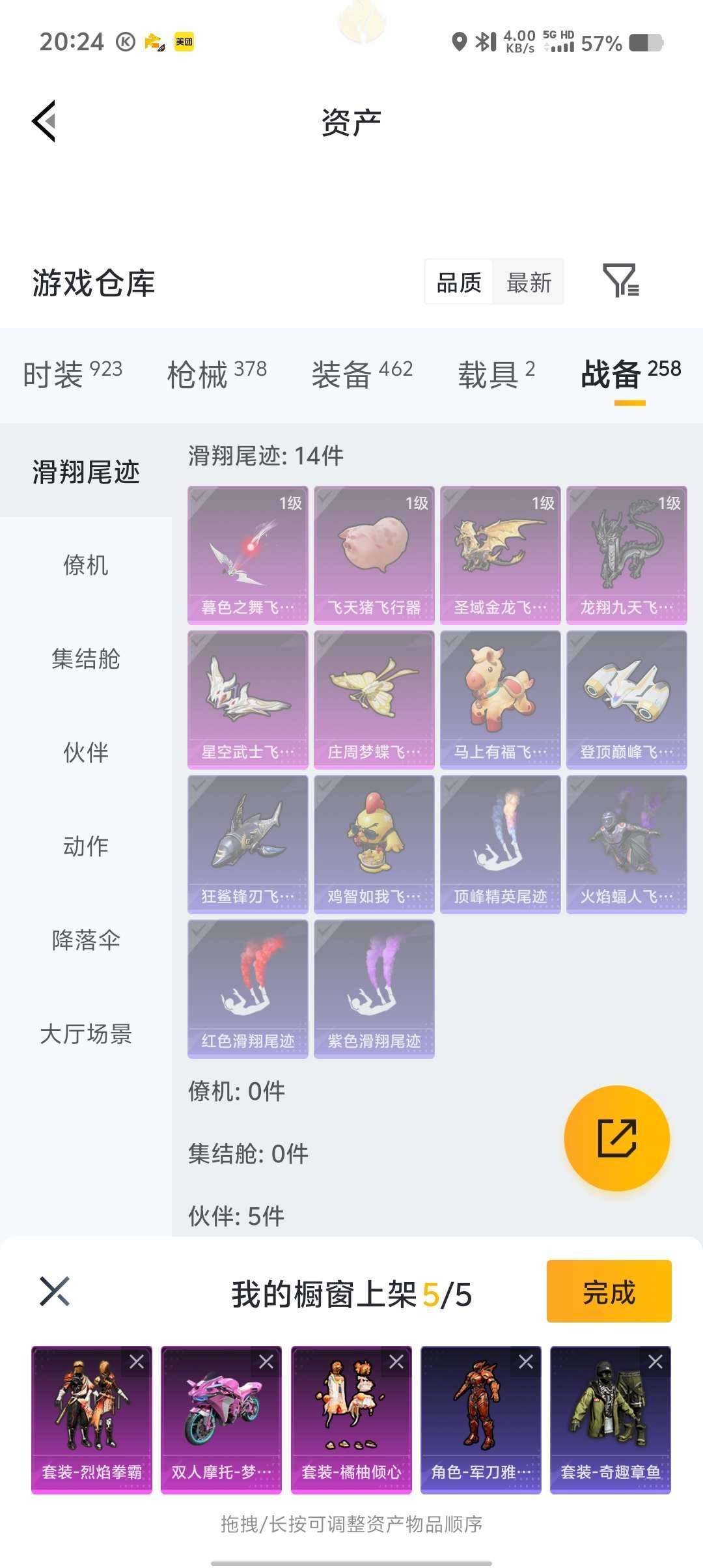The height and width of the screenshot is (1568, 703).
Task: Toggle selection checkbox on 龙翔九天 glider
Action: coord(577,500)
